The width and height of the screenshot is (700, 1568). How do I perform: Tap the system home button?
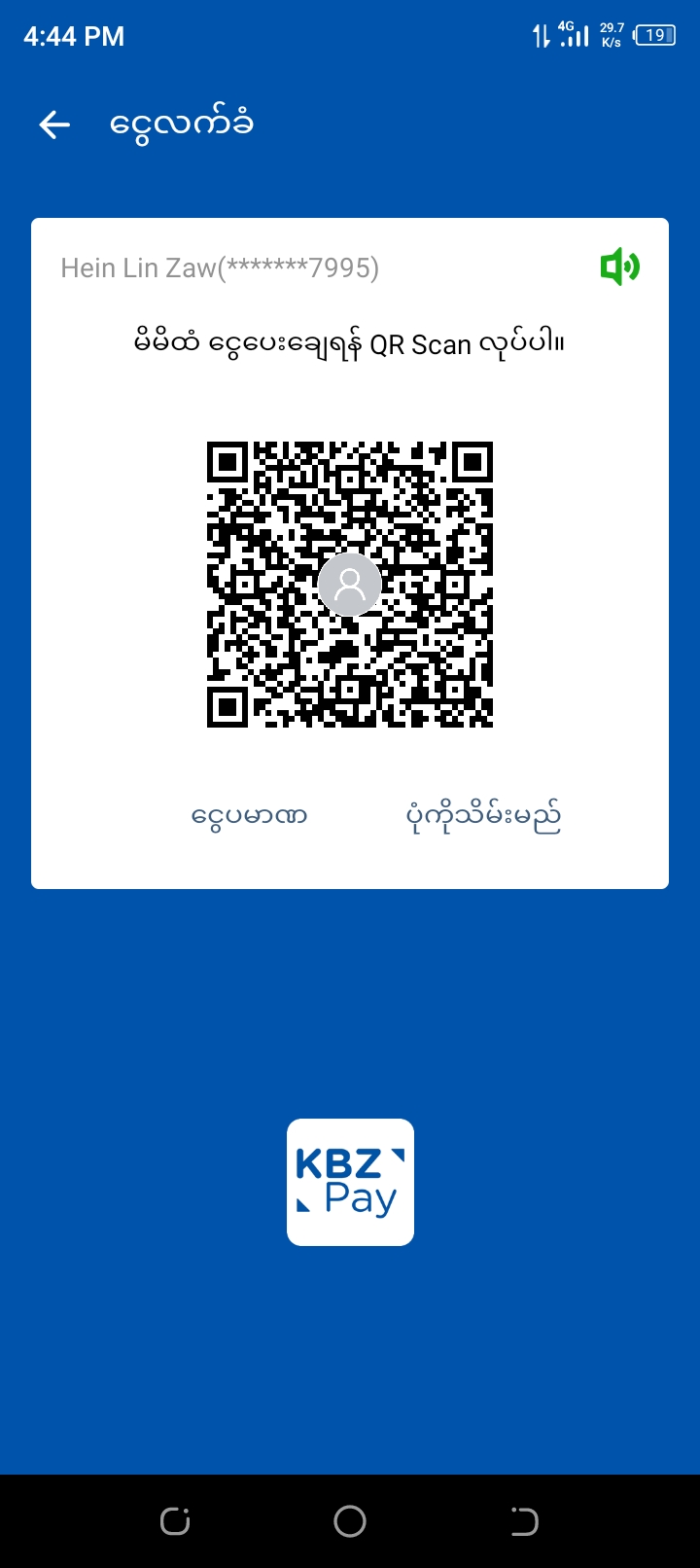click(x=350, y=1521)
